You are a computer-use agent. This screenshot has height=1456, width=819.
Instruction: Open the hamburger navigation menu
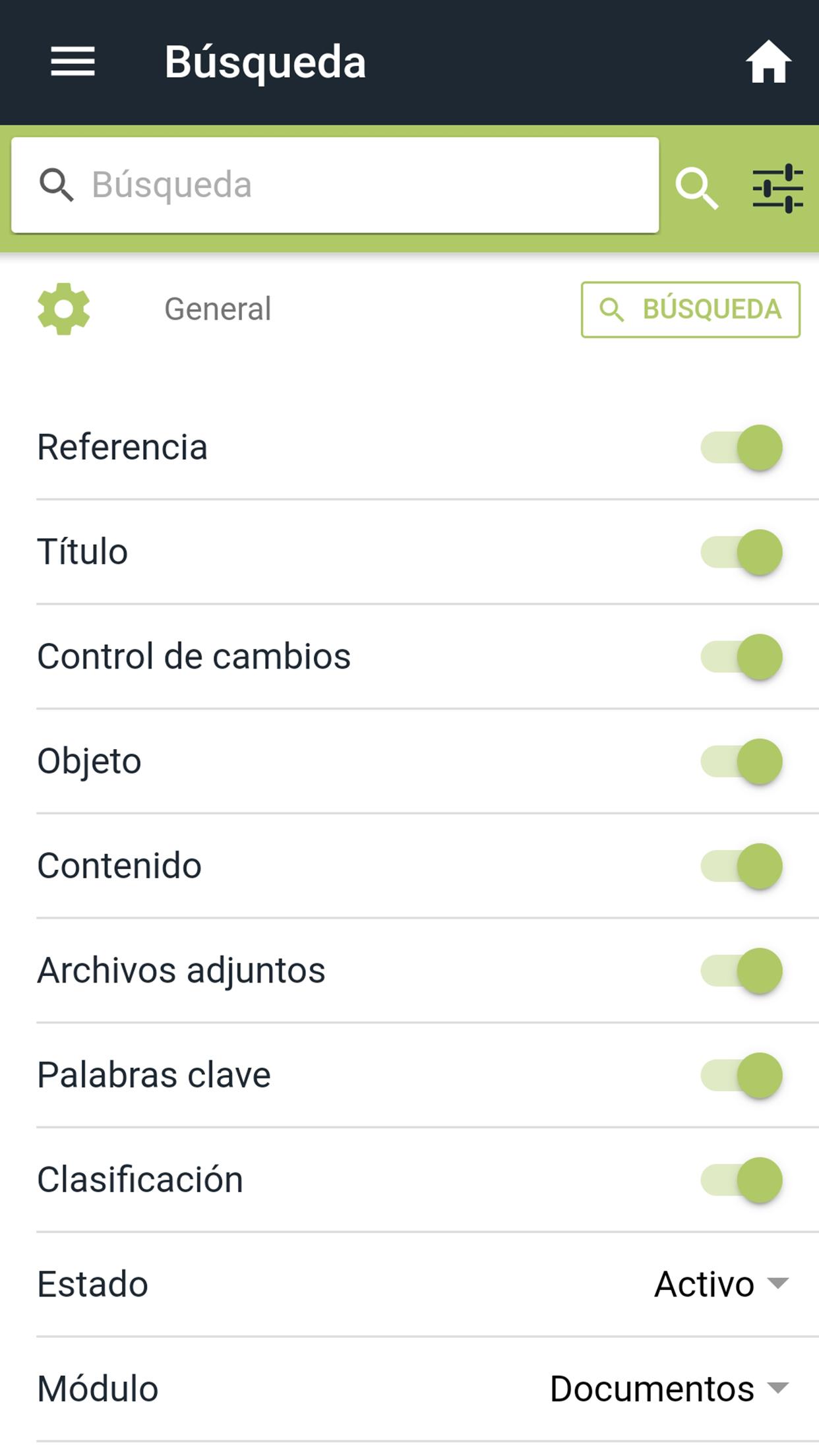(73, 62)
